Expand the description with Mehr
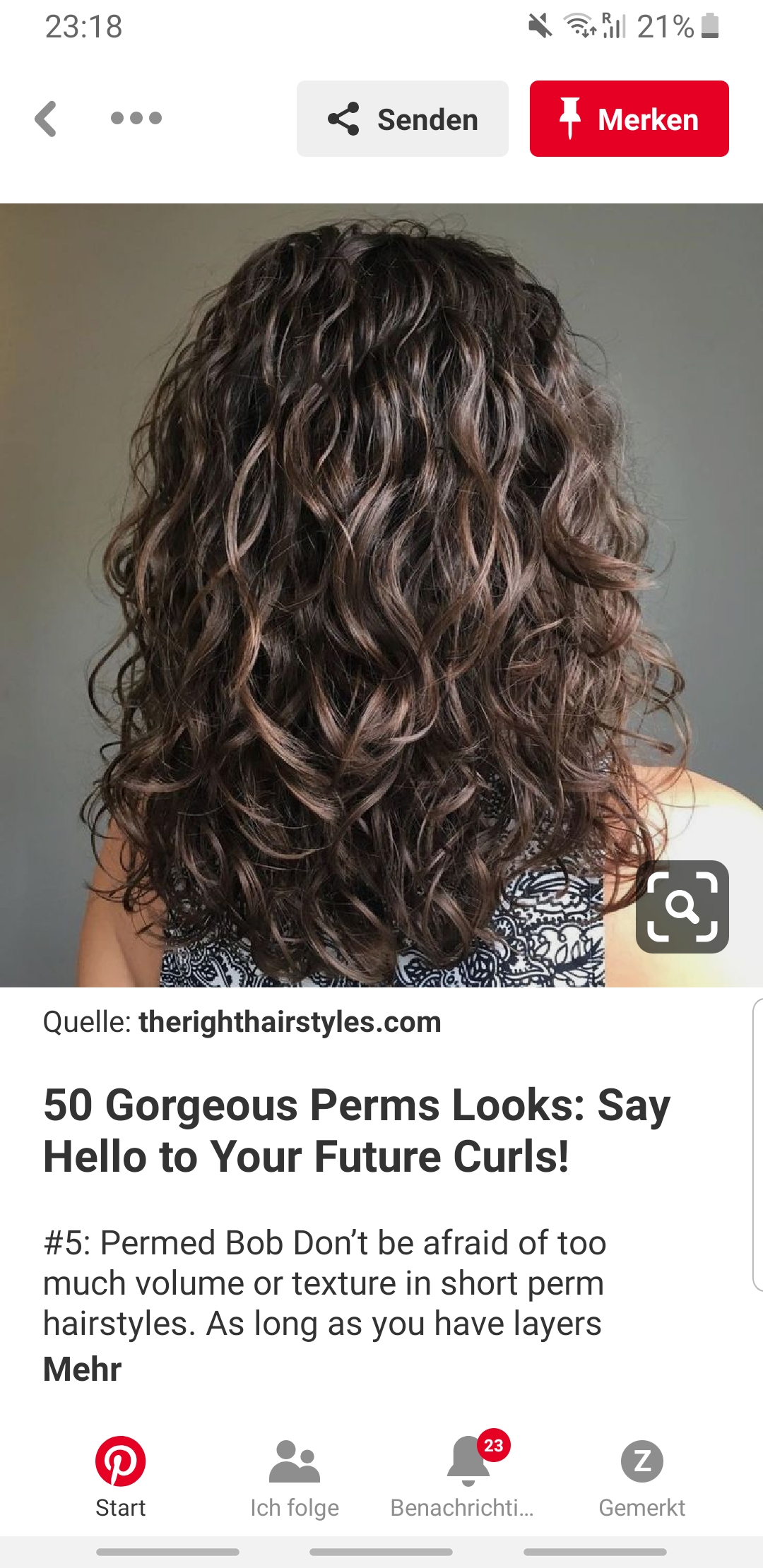Viewport: 763px width, 1568px height. pyautogui.click(x=82, y=1369)
